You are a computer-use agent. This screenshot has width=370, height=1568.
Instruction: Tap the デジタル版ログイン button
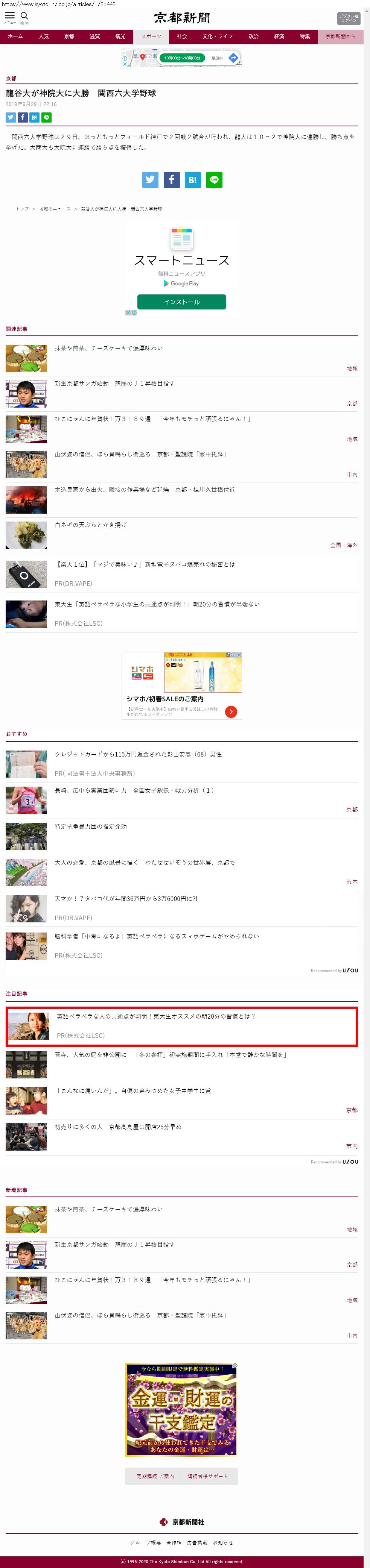click(348, 18)
